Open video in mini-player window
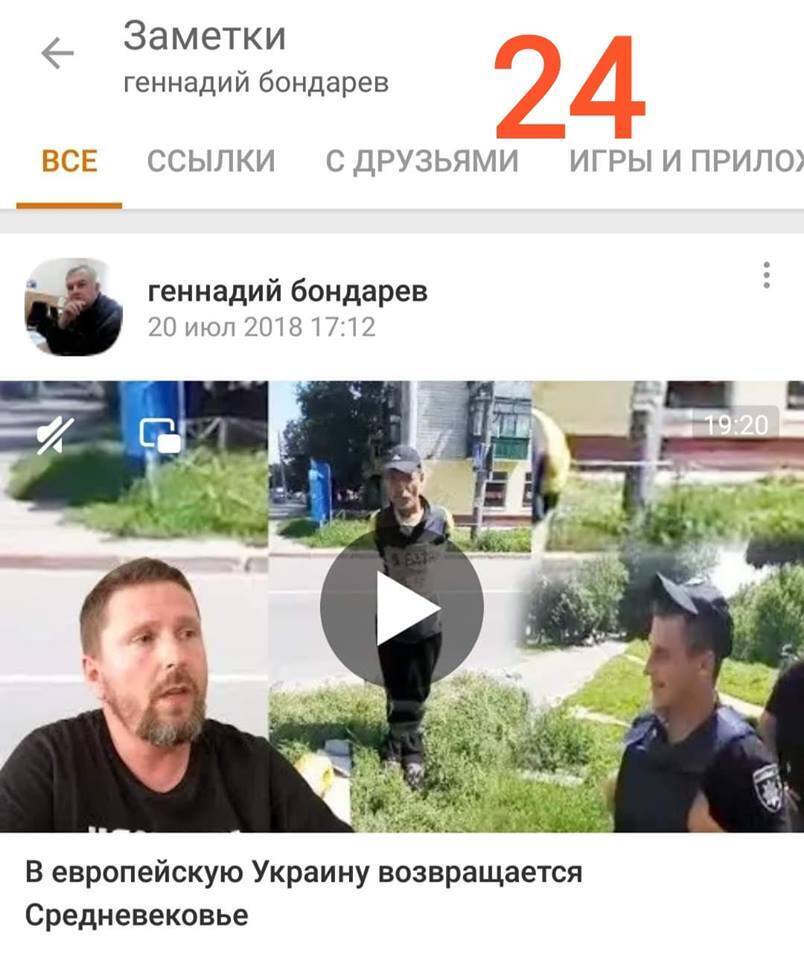Screen dimensions: 804x960 (x=160, y=436)
